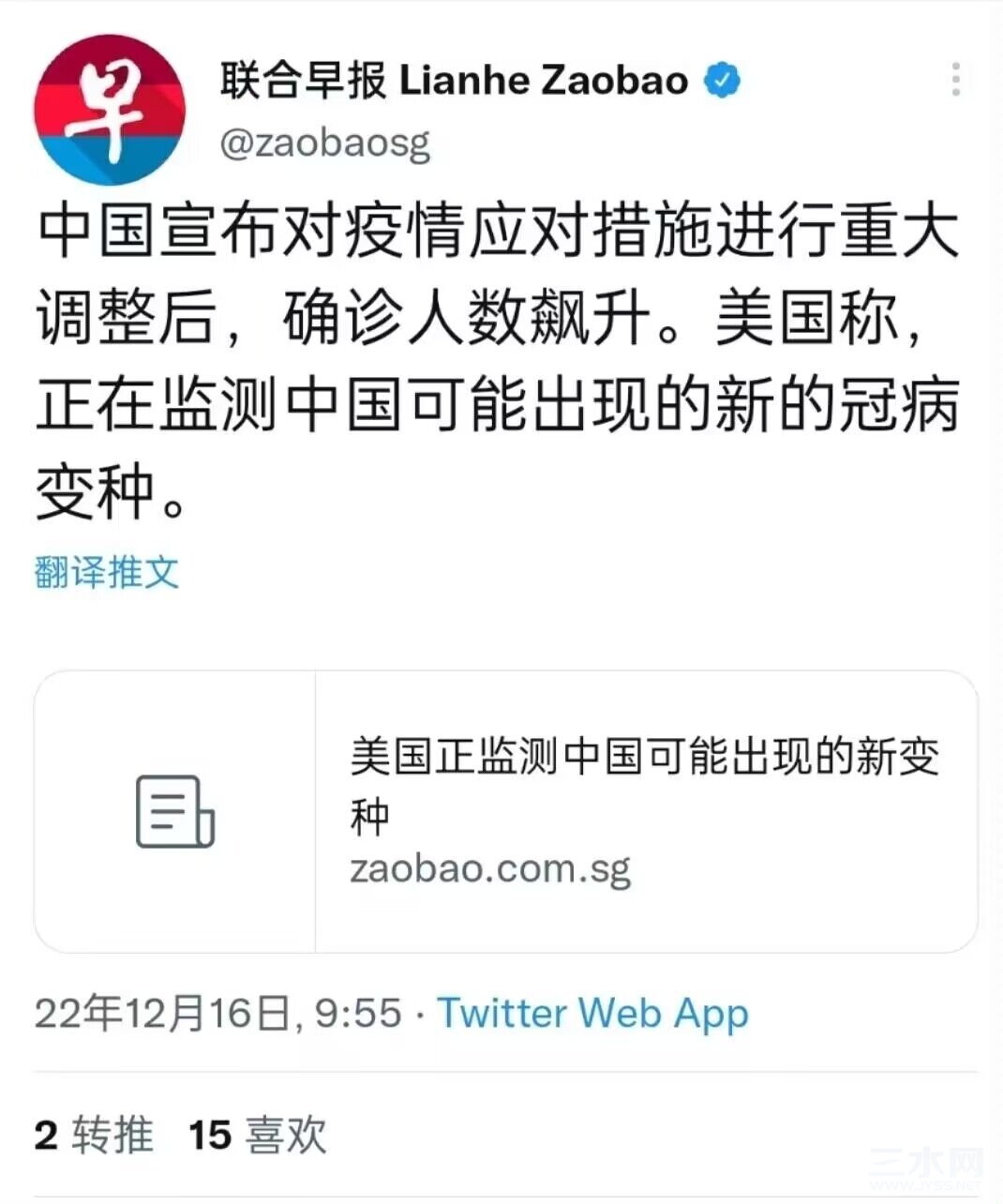The image size is (1003, 1204).
Task: View the 15 喜欢 likes list
Action: click(x=258, y=1136)
